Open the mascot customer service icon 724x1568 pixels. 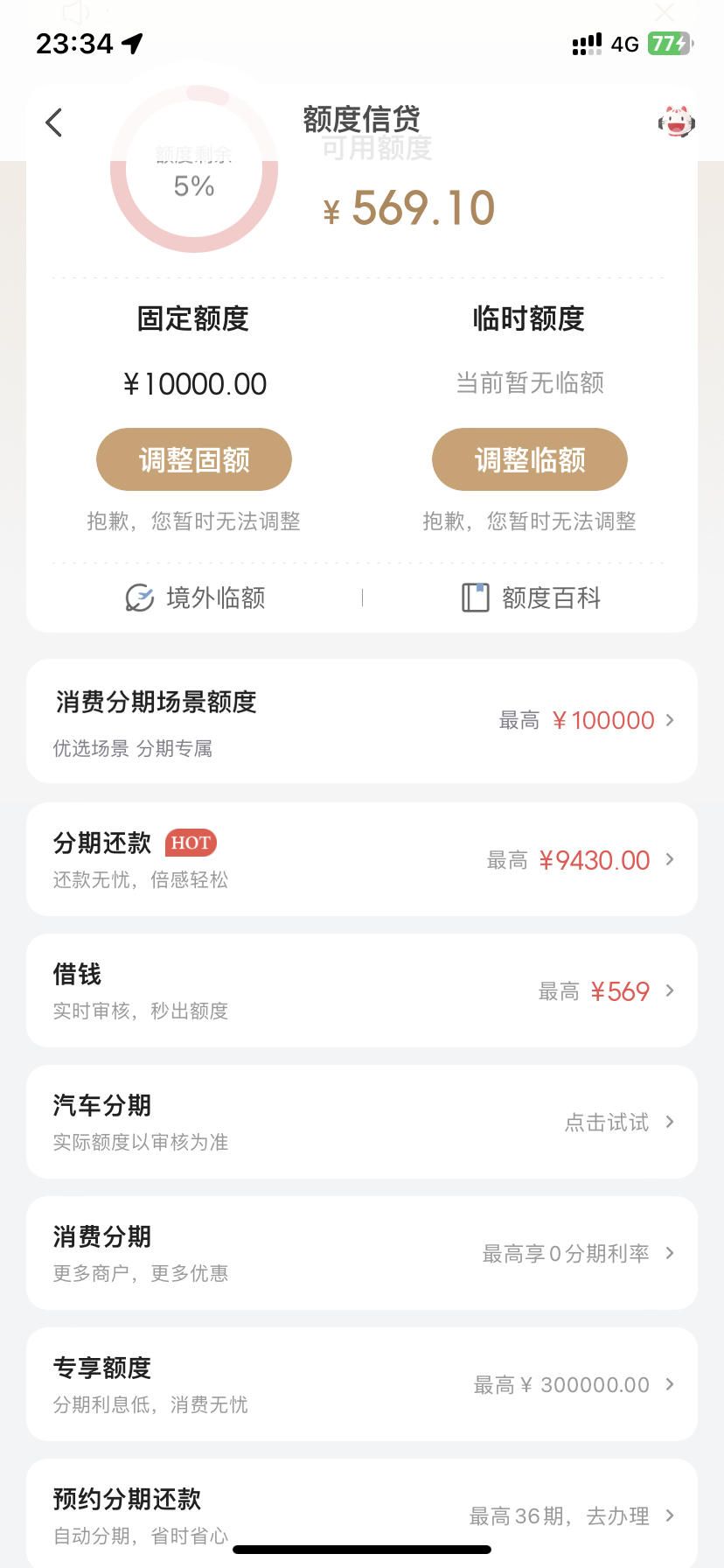[x=676, y=122]
